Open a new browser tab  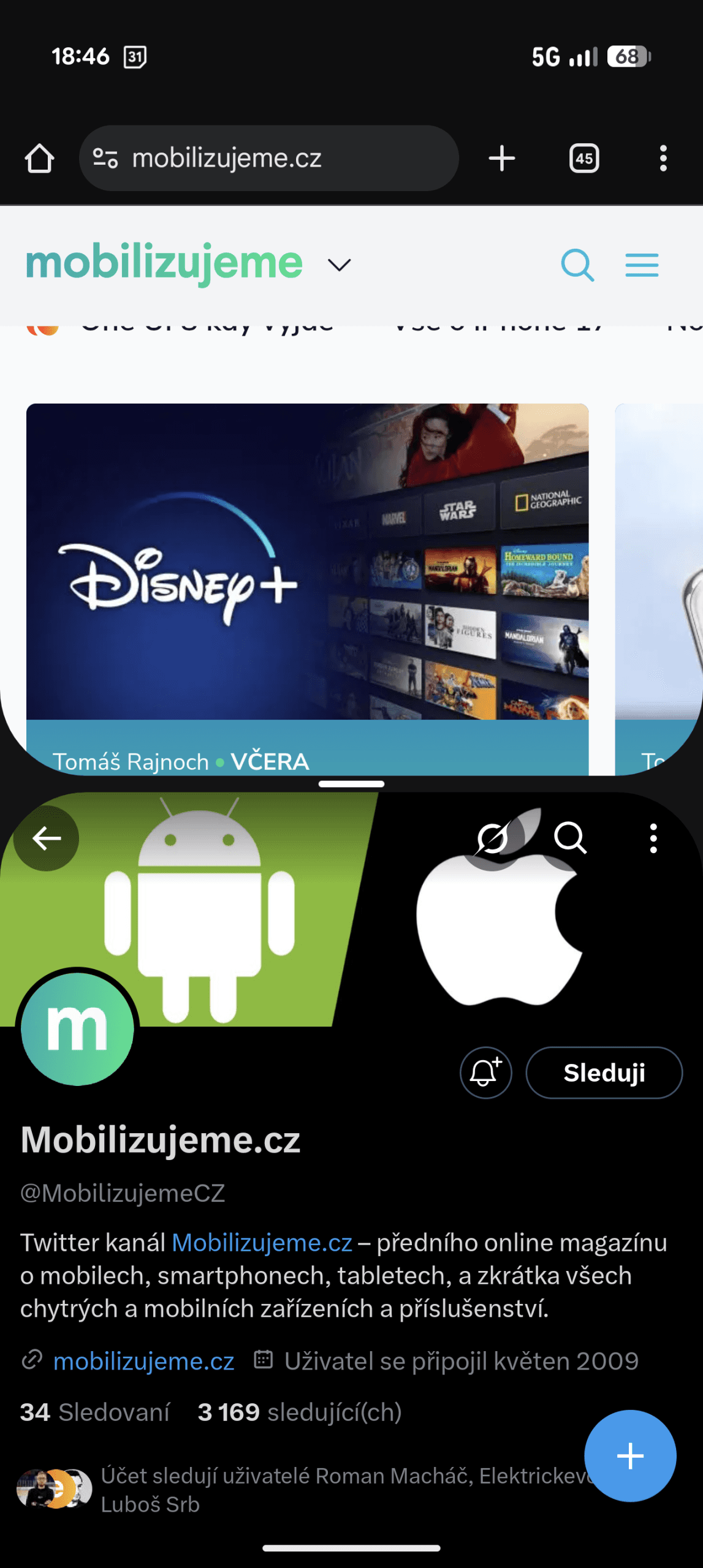501,159
